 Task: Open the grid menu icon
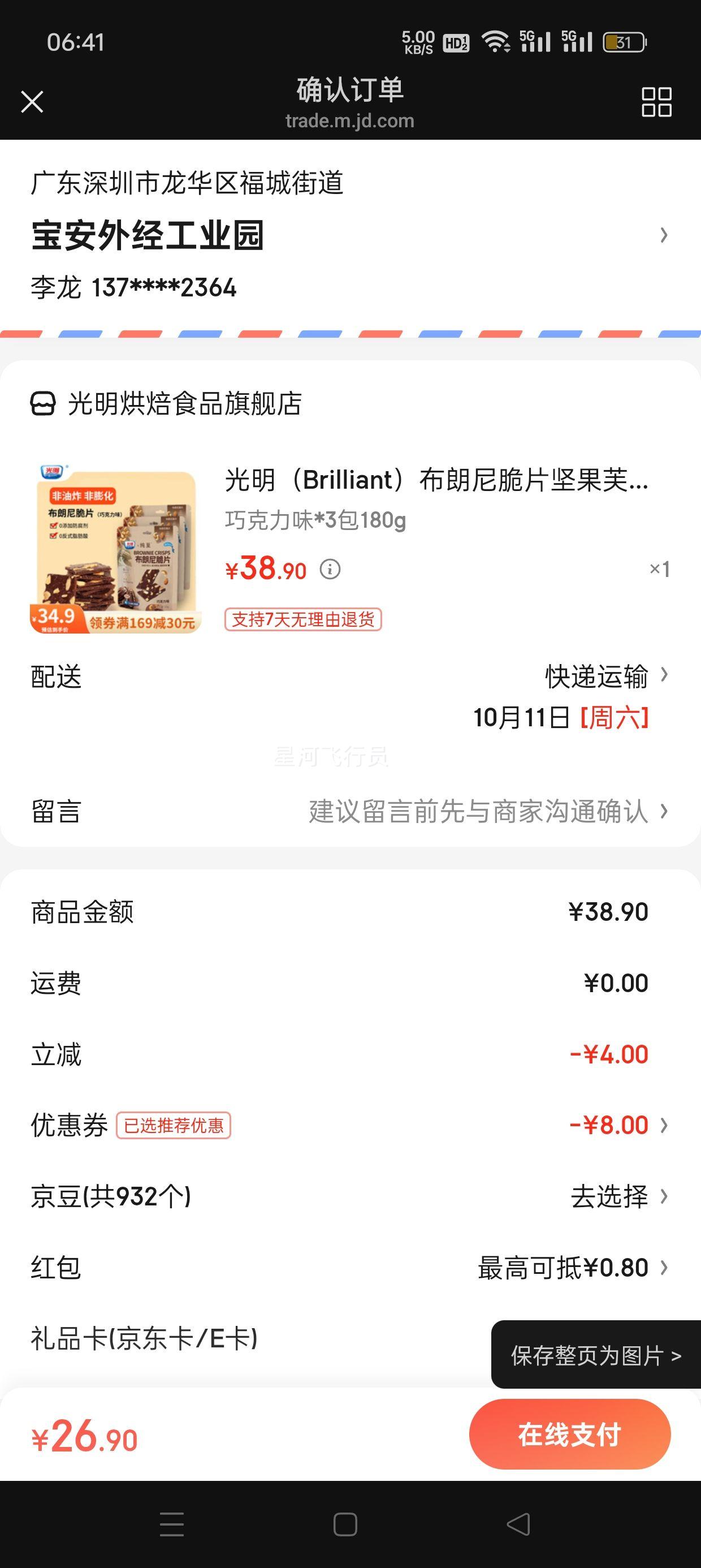656,102
